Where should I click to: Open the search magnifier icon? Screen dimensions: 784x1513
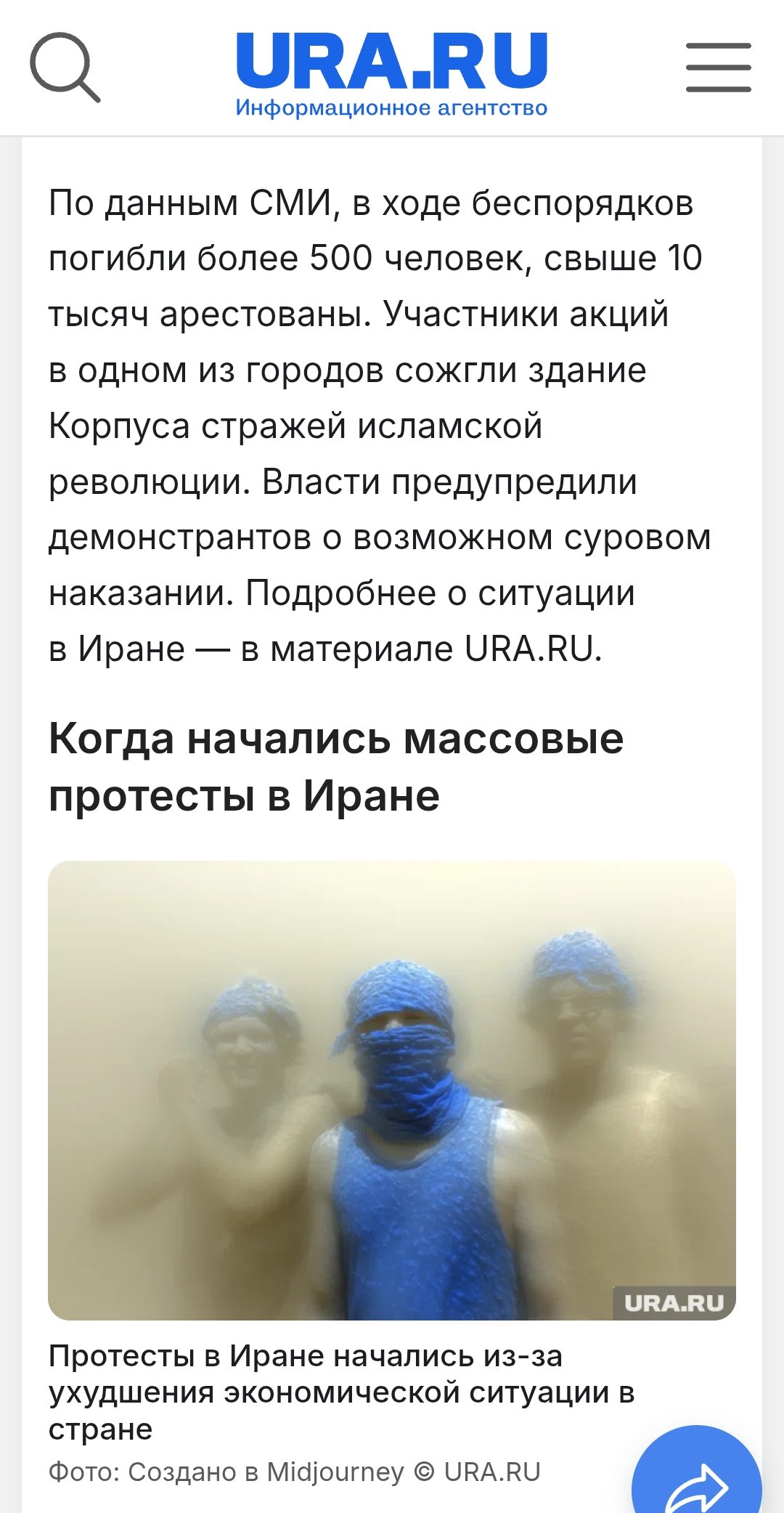[x=64, y=67]
